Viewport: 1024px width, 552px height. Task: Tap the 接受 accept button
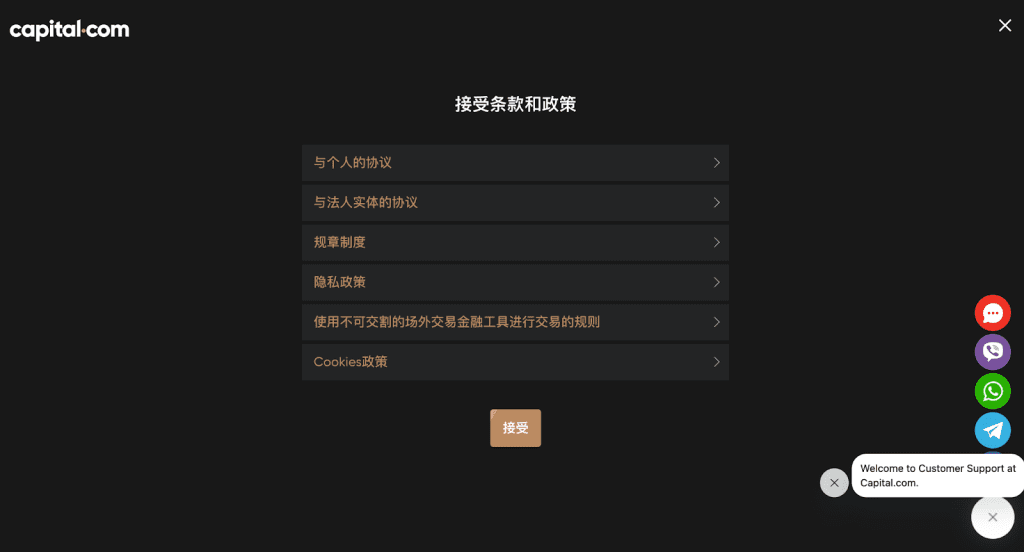(x=515, y=428)
